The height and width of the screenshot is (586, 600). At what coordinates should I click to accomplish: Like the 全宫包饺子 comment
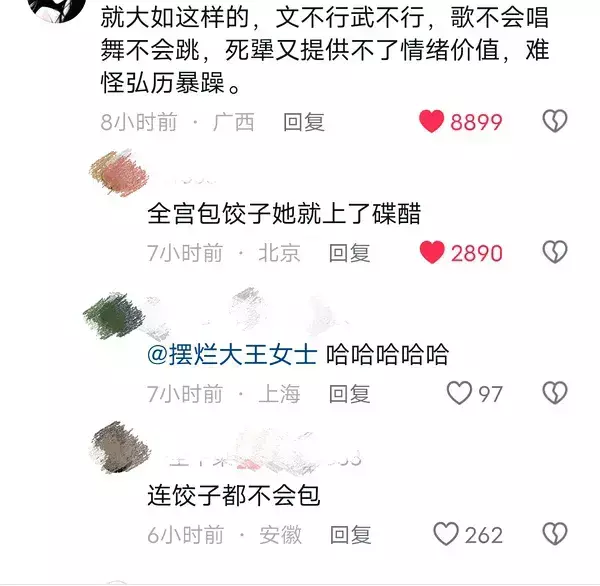(x=431, y=253)
